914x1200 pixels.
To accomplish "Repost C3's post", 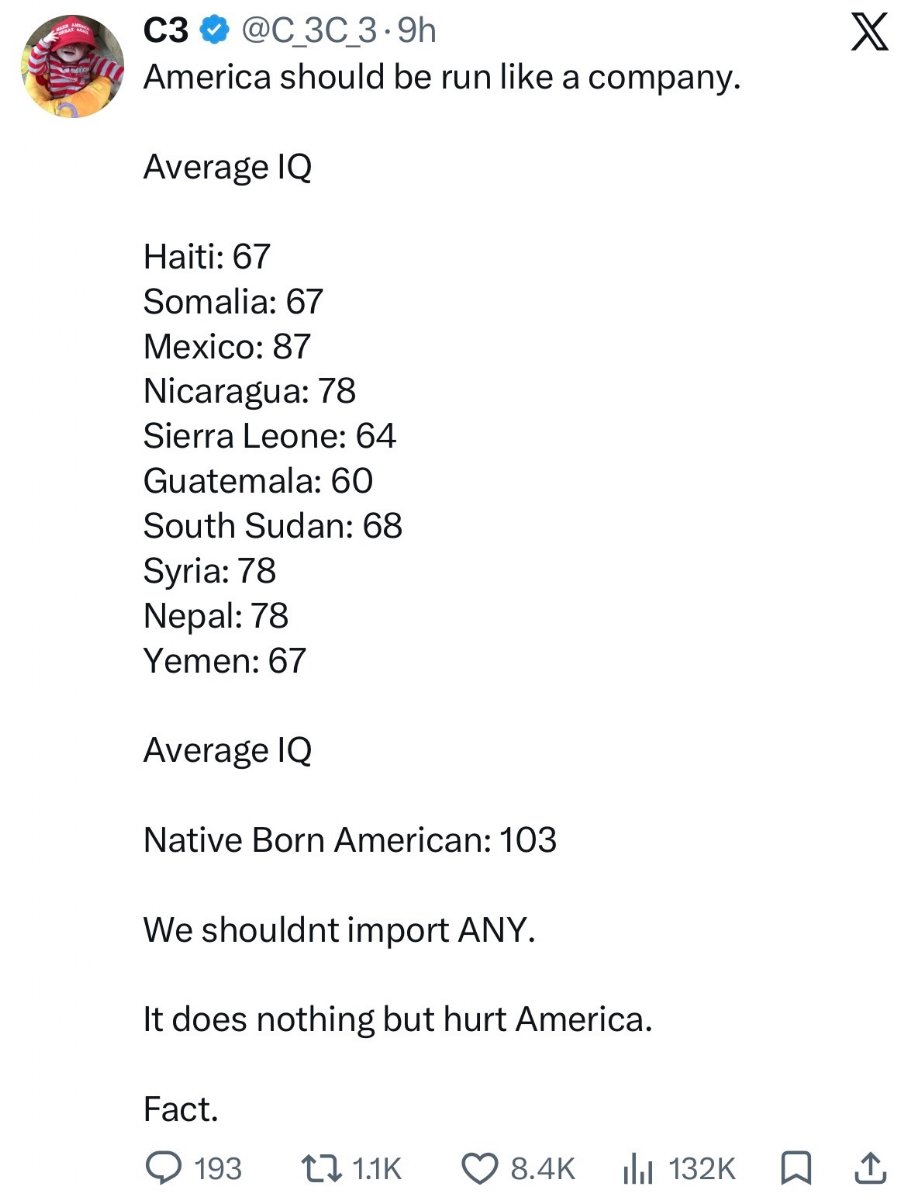I will pyautogui.click(x=350, y=1167).
